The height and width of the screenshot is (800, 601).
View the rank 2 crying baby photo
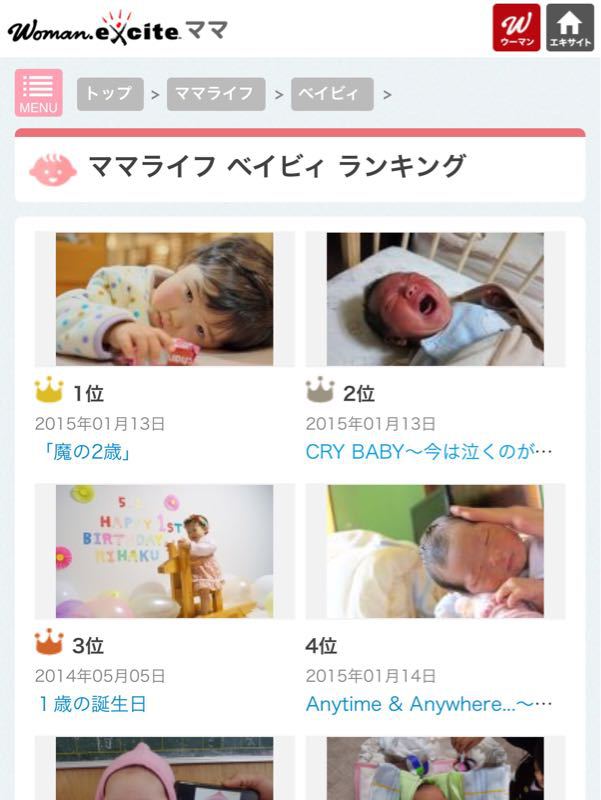(435, 299)
